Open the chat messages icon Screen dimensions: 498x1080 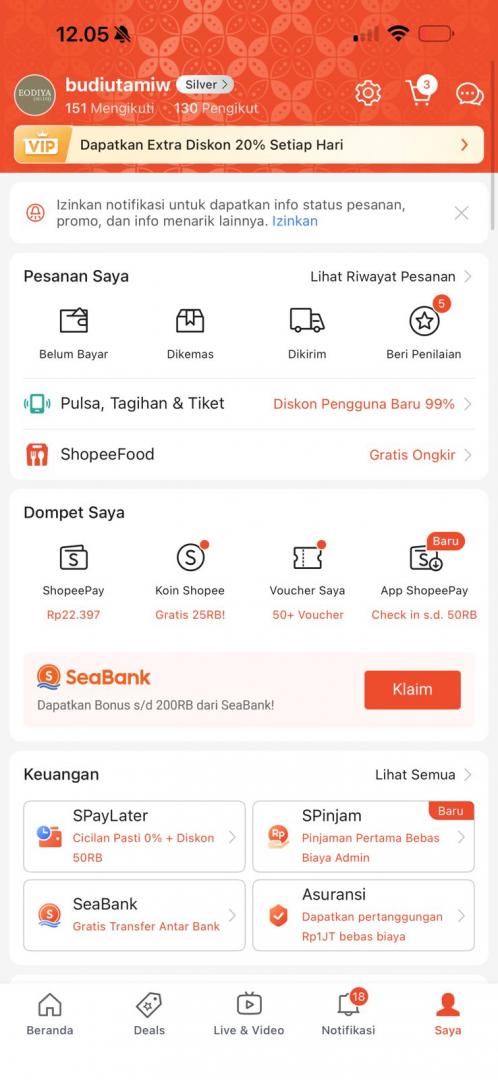[x=470, y=94]
